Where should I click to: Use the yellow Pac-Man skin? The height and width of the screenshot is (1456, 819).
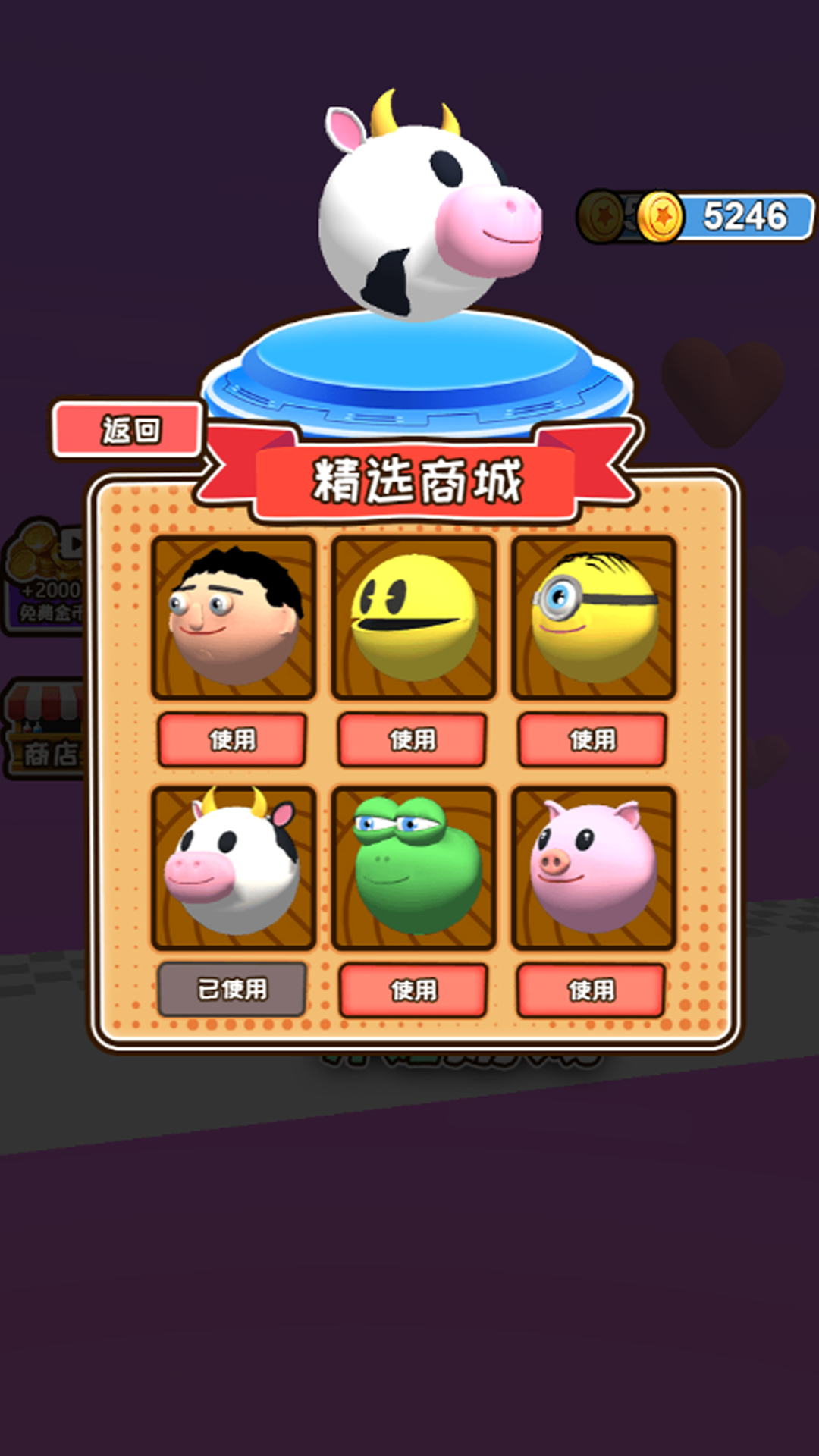click(413, 739)
